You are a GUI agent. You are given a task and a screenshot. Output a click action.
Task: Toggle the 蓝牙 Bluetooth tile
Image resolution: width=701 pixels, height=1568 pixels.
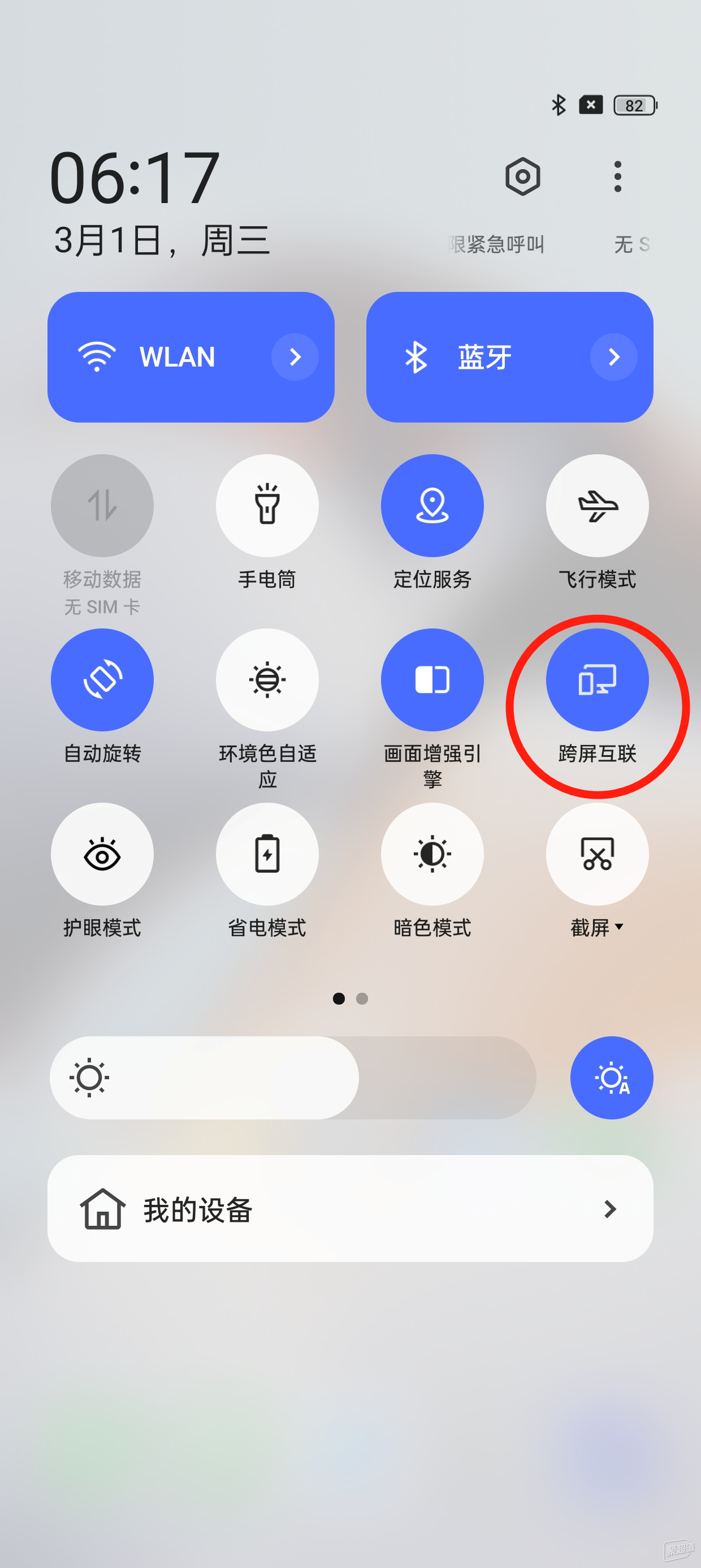[x=475, y=357]
